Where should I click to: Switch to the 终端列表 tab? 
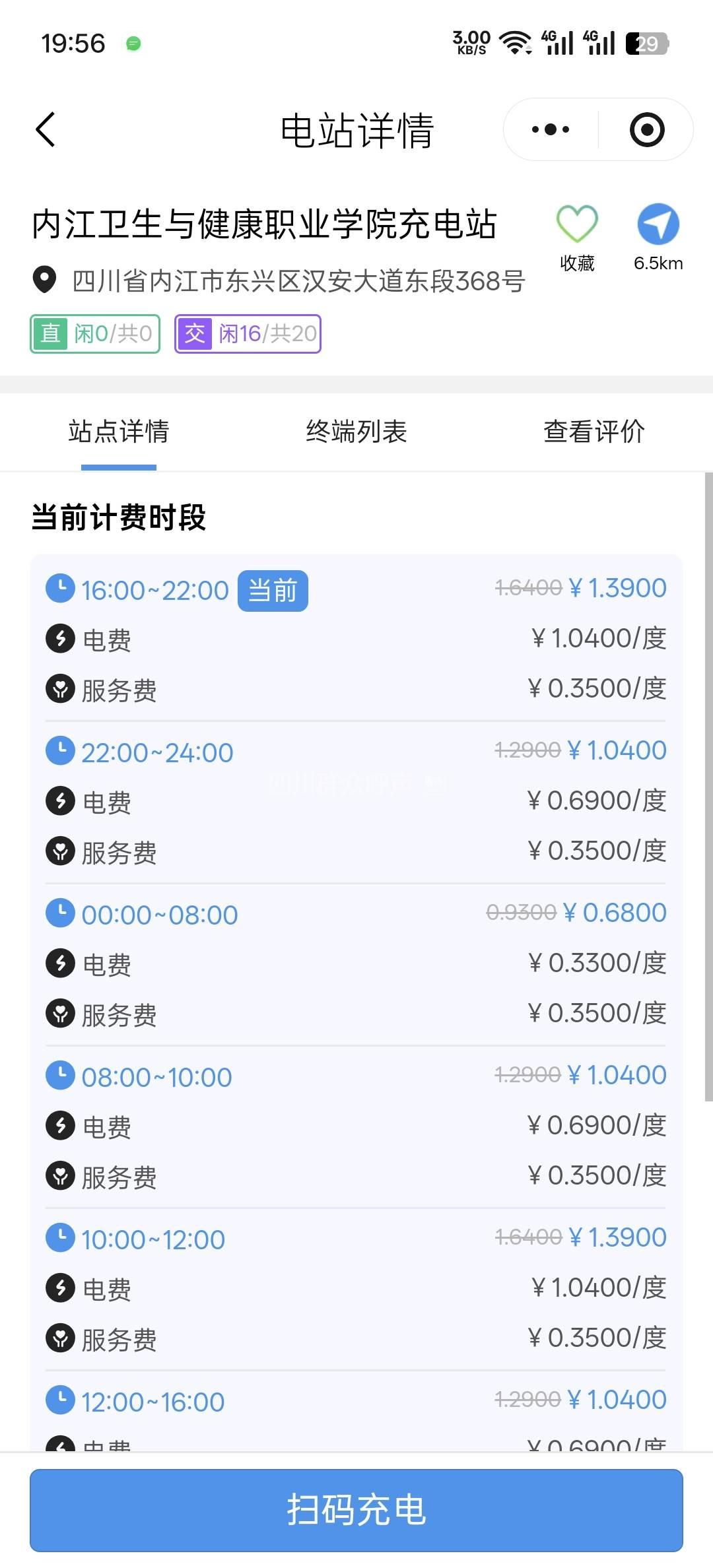pyautogui.click(x=356, y=432)
